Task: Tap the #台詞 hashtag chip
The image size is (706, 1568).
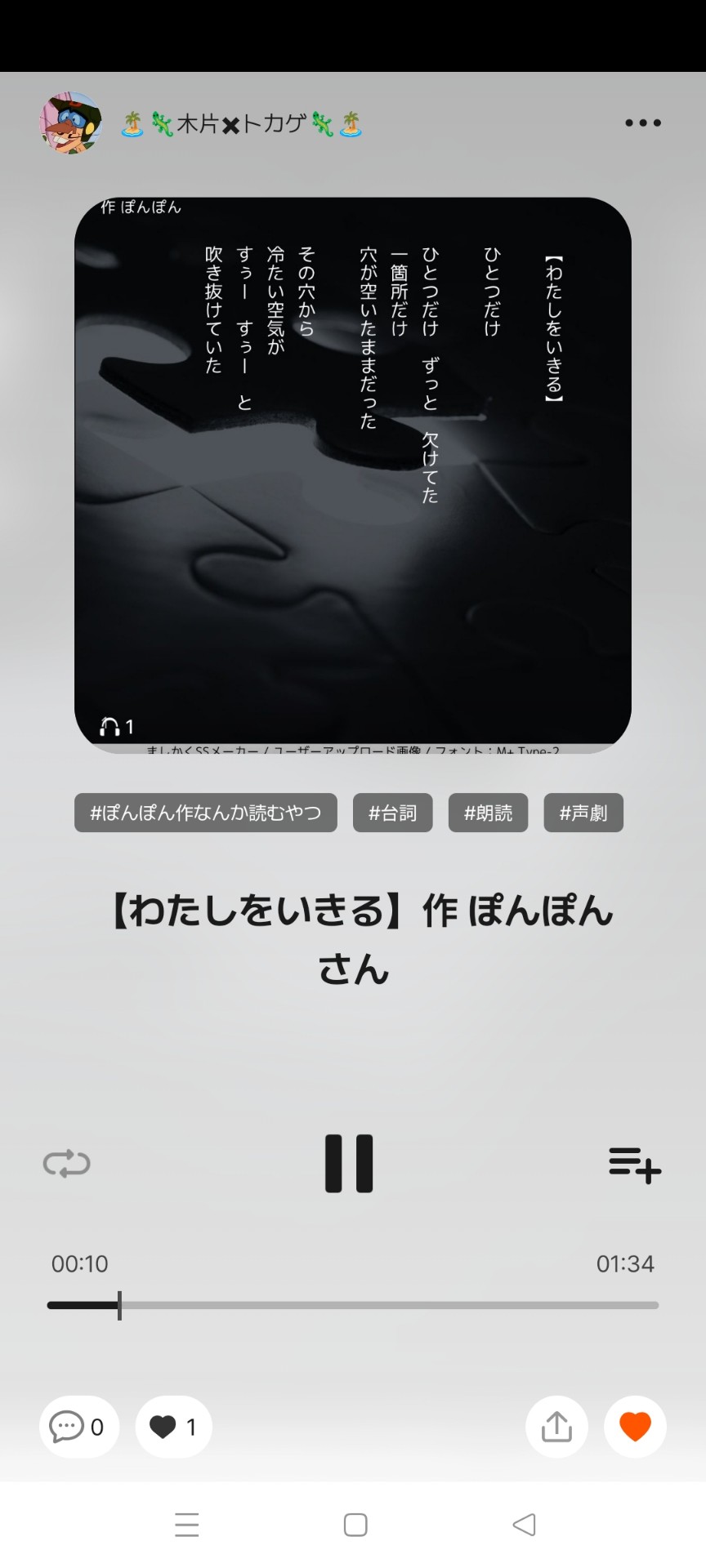Action: coord(392,813)
